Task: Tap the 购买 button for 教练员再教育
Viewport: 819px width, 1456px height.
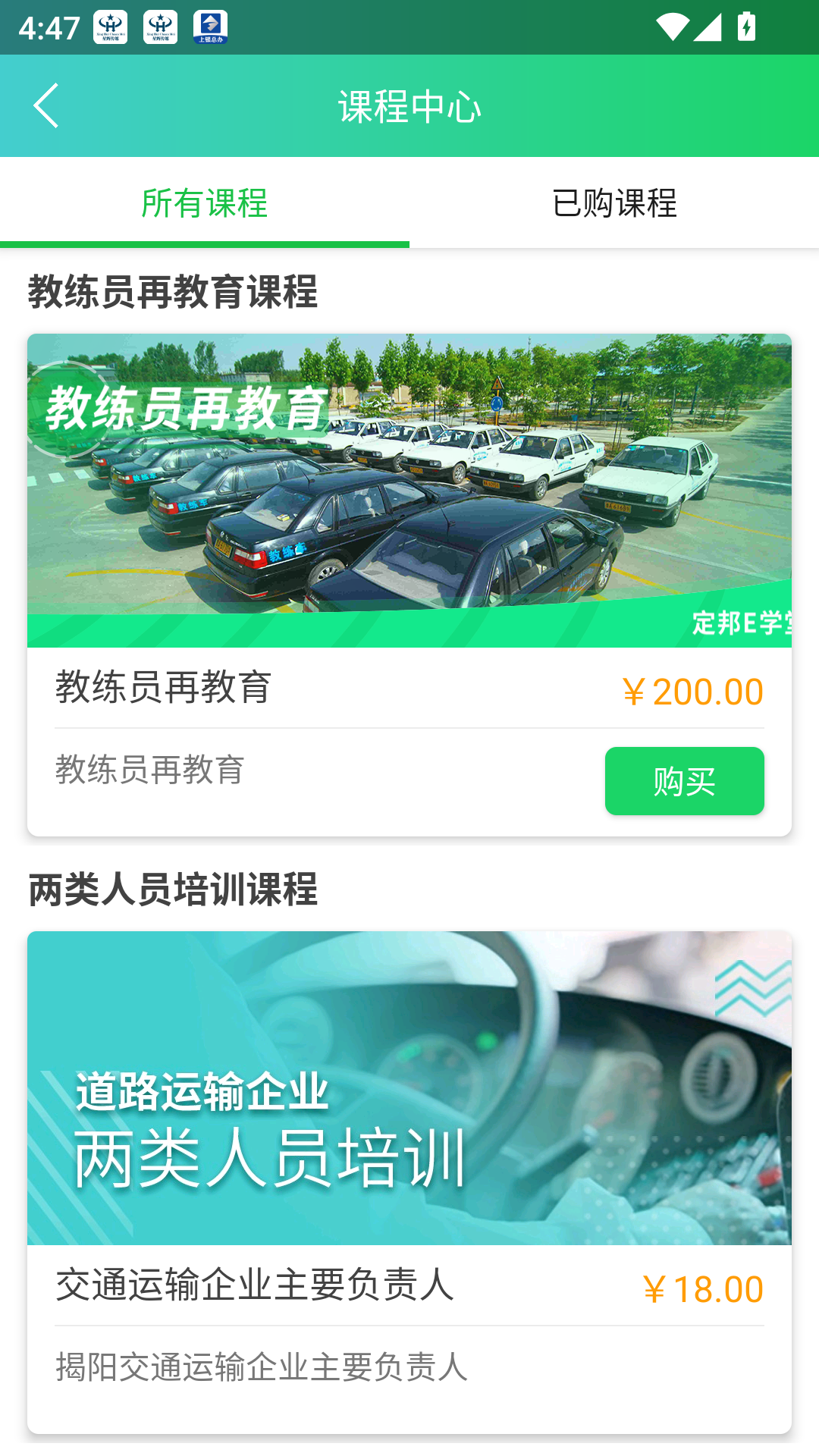Action: pos(683,781)
